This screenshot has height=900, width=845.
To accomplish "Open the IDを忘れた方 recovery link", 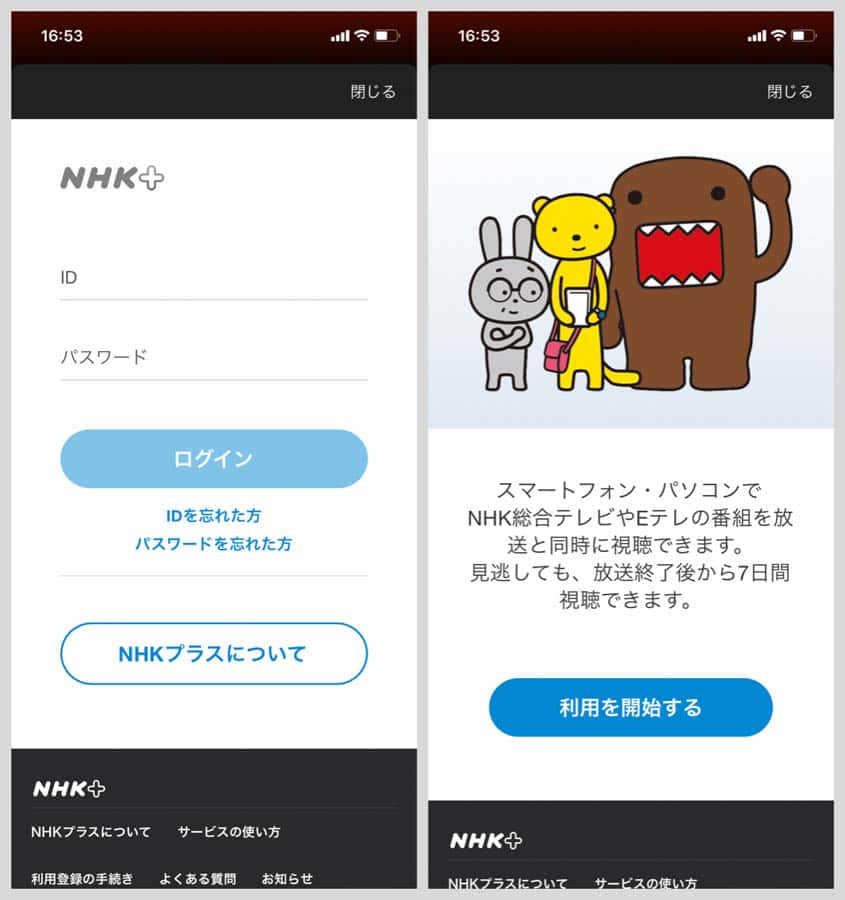I will click(x=213, y=517).
